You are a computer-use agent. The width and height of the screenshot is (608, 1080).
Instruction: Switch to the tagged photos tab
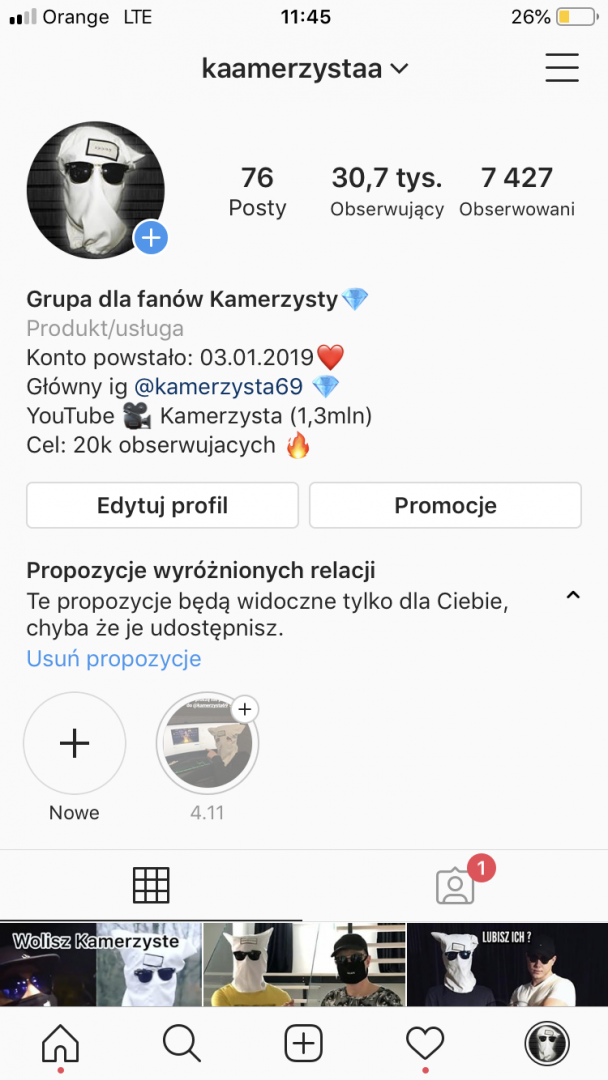[455, 885]
